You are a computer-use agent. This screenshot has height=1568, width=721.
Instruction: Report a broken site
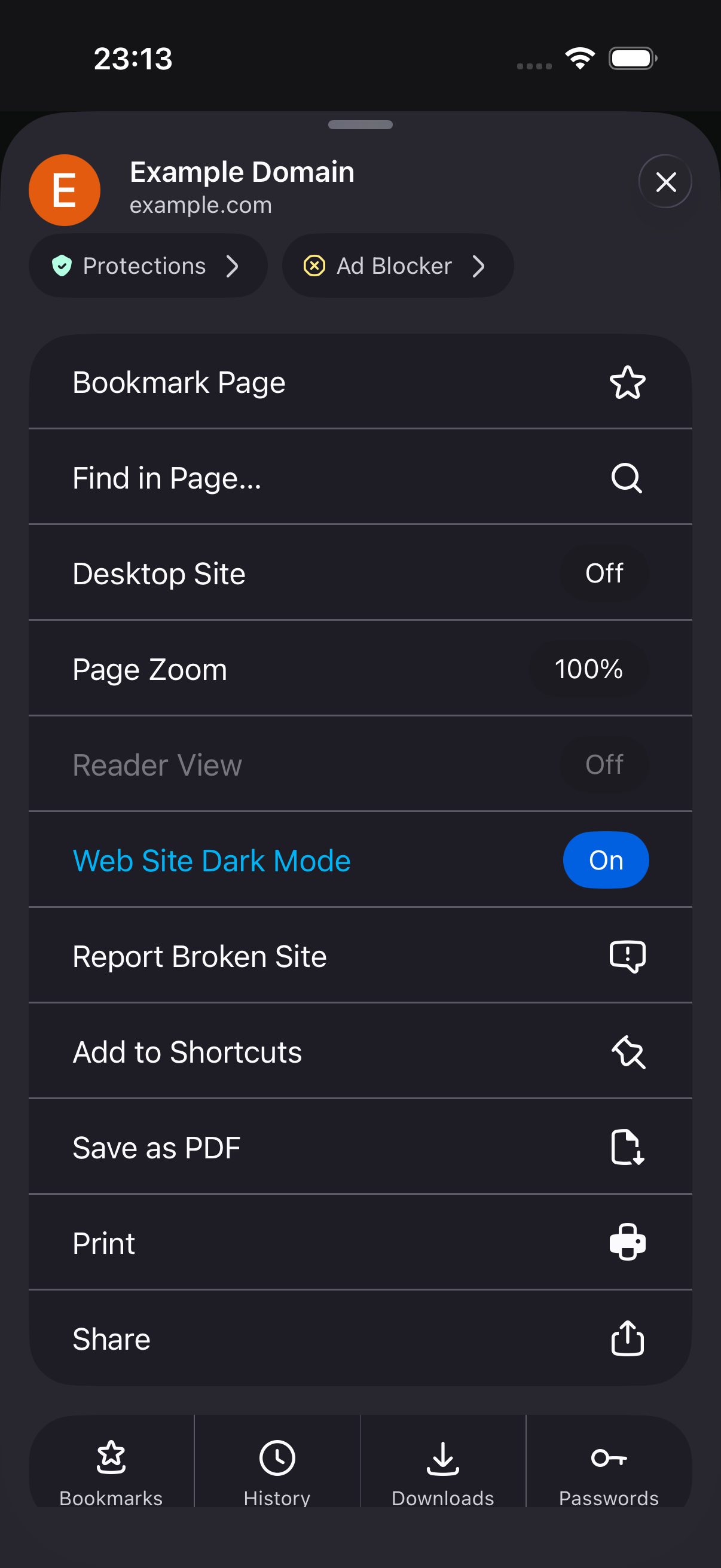tap(360, 955)
